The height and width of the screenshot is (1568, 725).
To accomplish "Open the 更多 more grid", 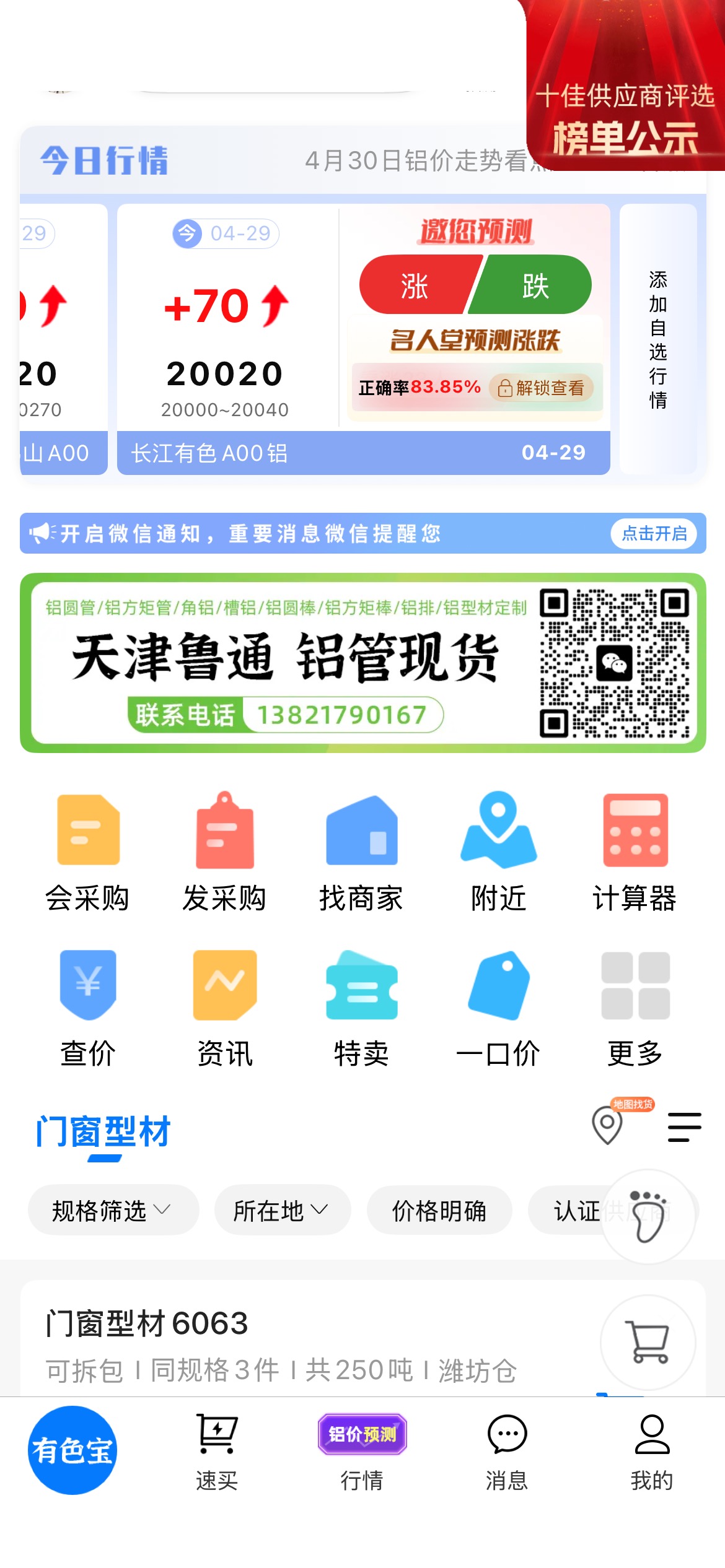I will click(635, 1009).
